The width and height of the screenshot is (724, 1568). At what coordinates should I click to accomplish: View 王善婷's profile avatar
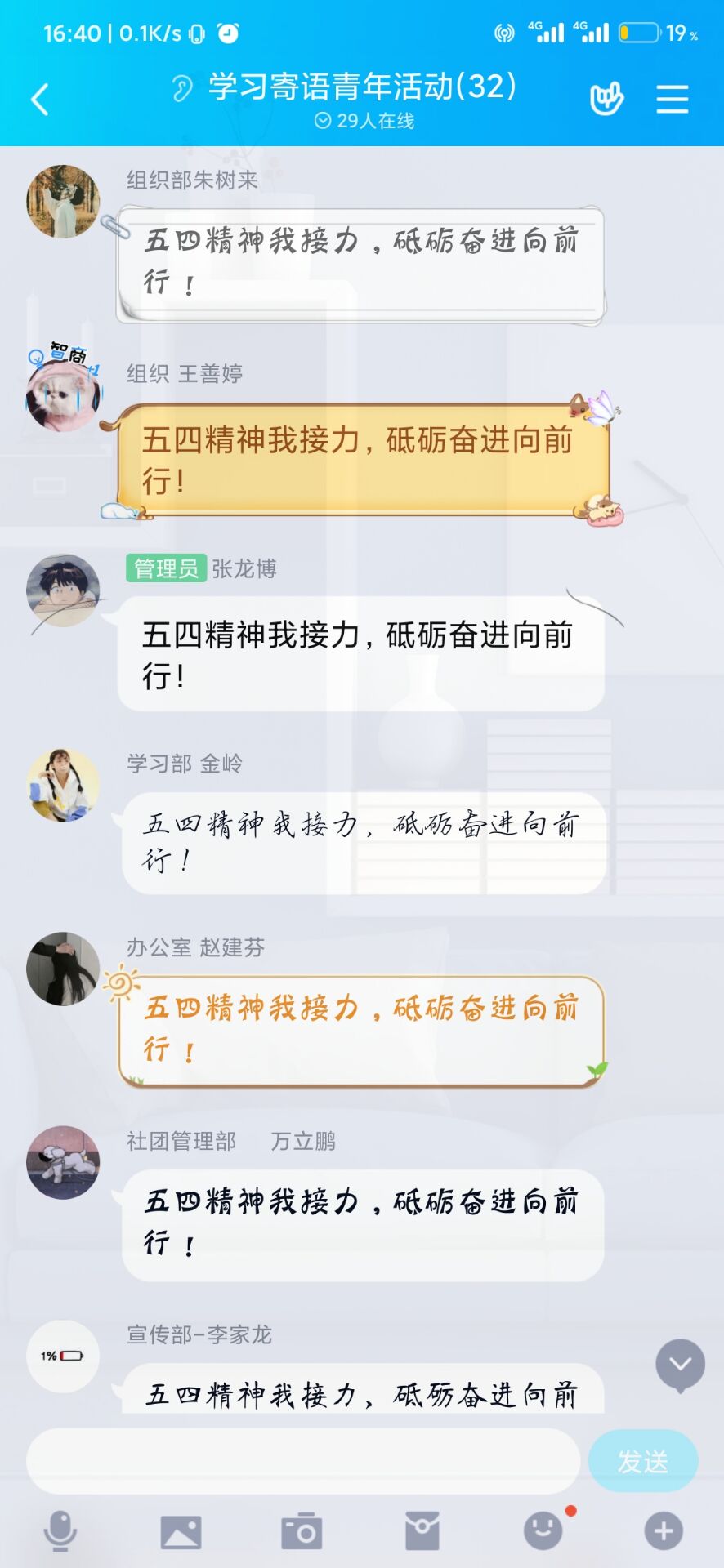pyautogui.click(x=63, y=396)
